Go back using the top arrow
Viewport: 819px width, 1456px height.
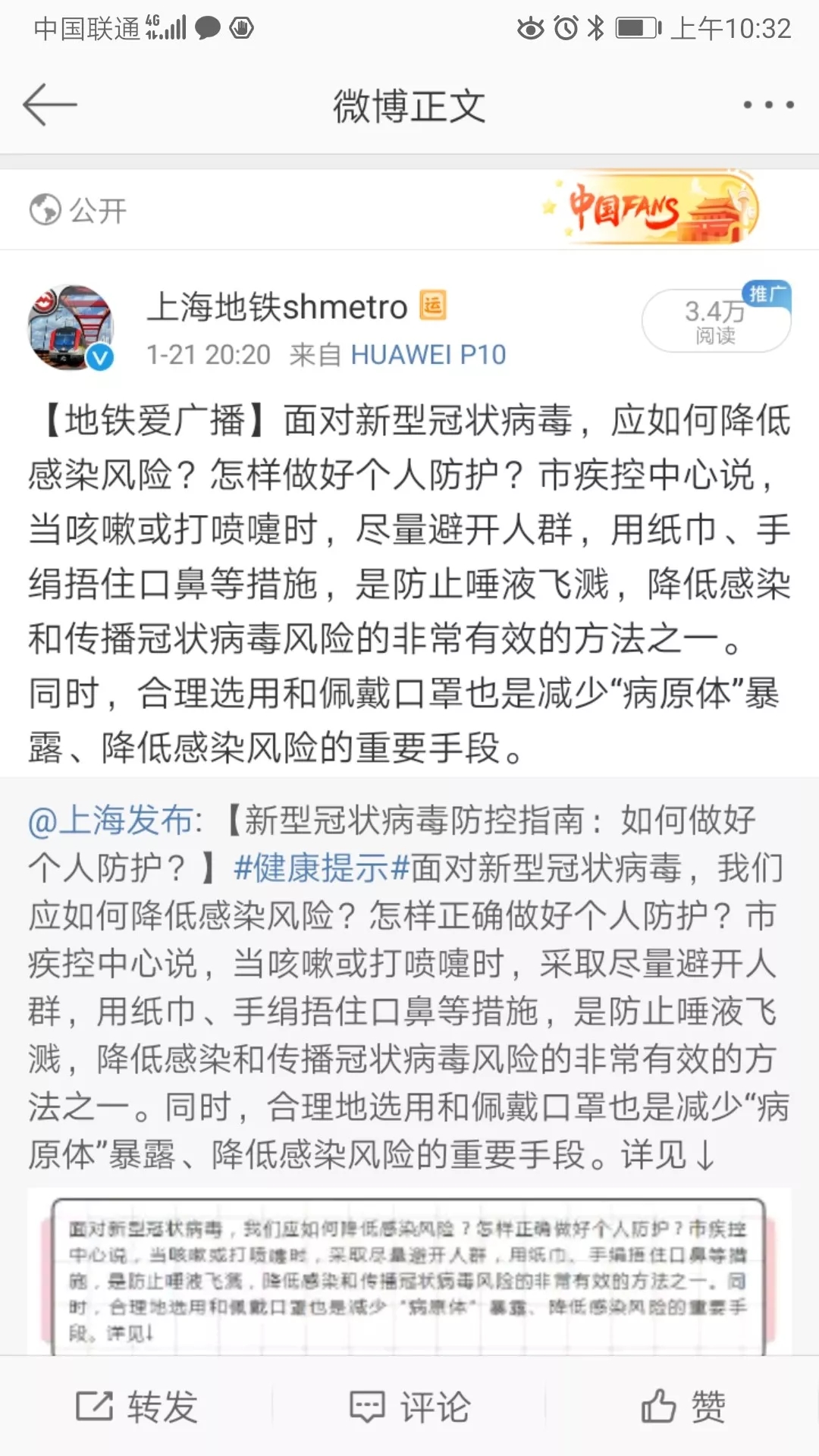coord(50,105)
